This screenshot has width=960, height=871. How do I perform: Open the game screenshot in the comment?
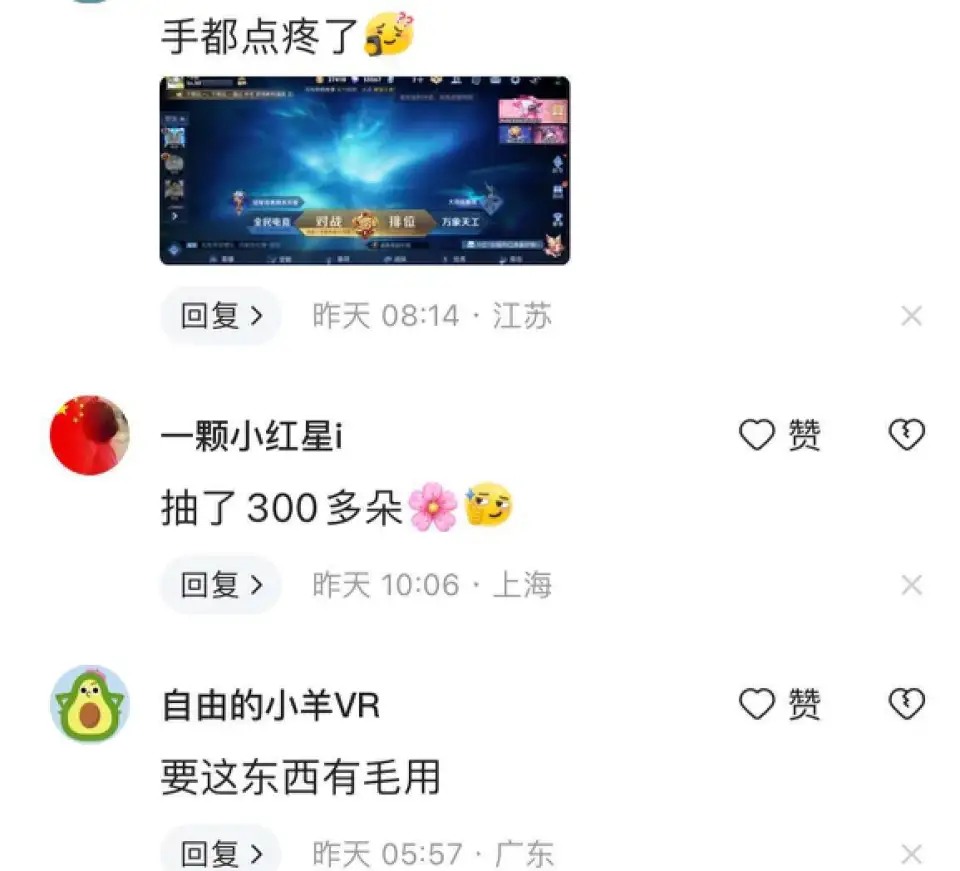click(364, 170)
